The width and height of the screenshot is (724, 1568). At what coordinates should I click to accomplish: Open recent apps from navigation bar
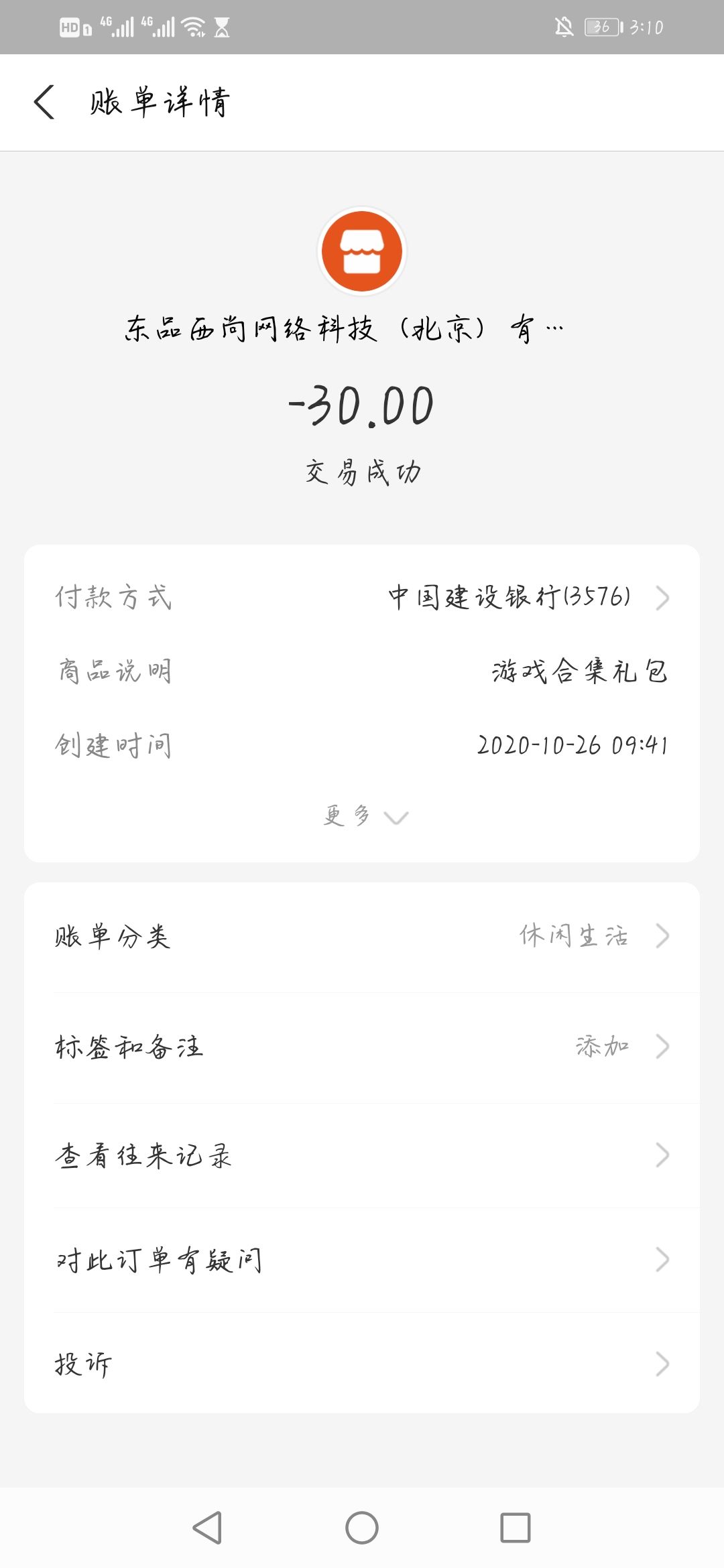pos(515,1528)
